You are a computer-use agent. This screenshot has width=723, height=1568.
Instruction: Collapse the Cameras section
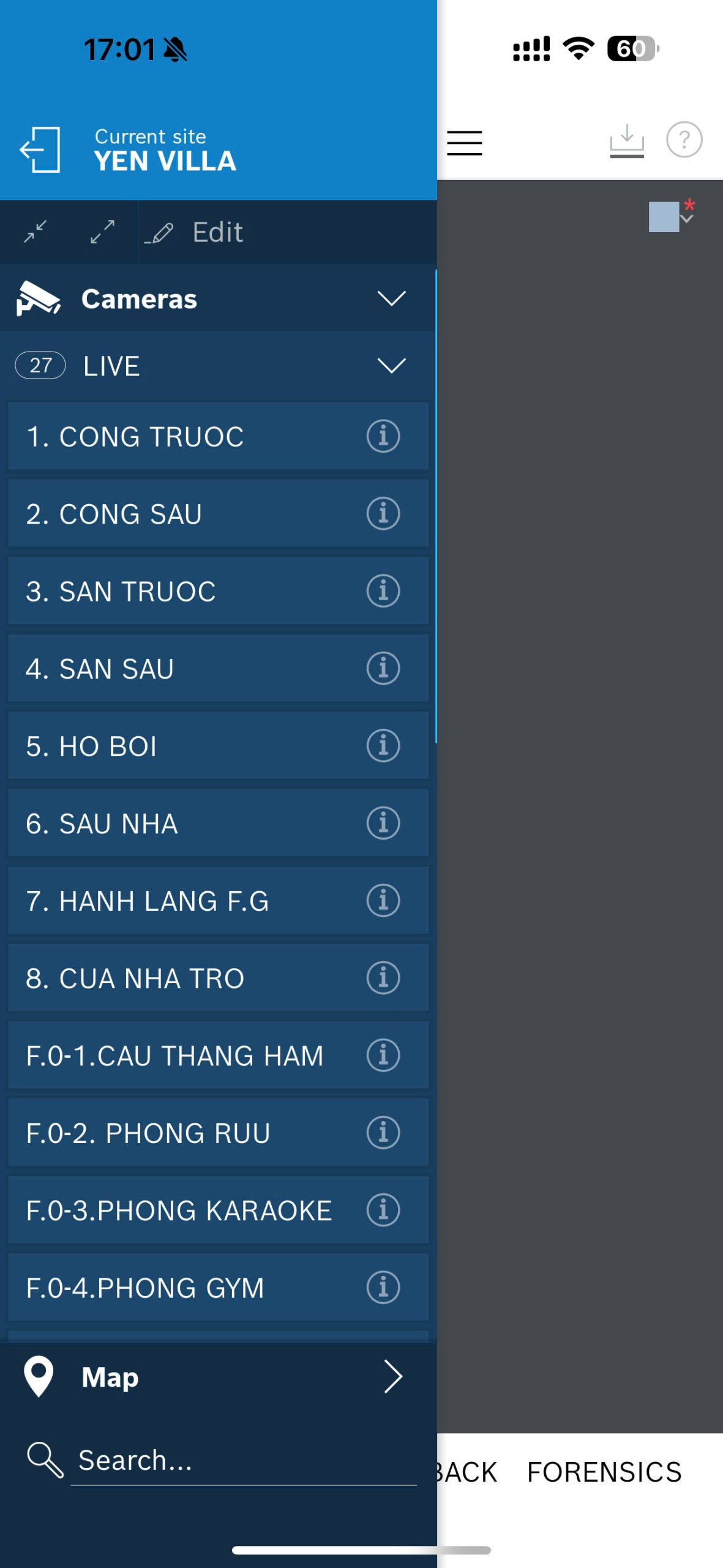(391, 298)
